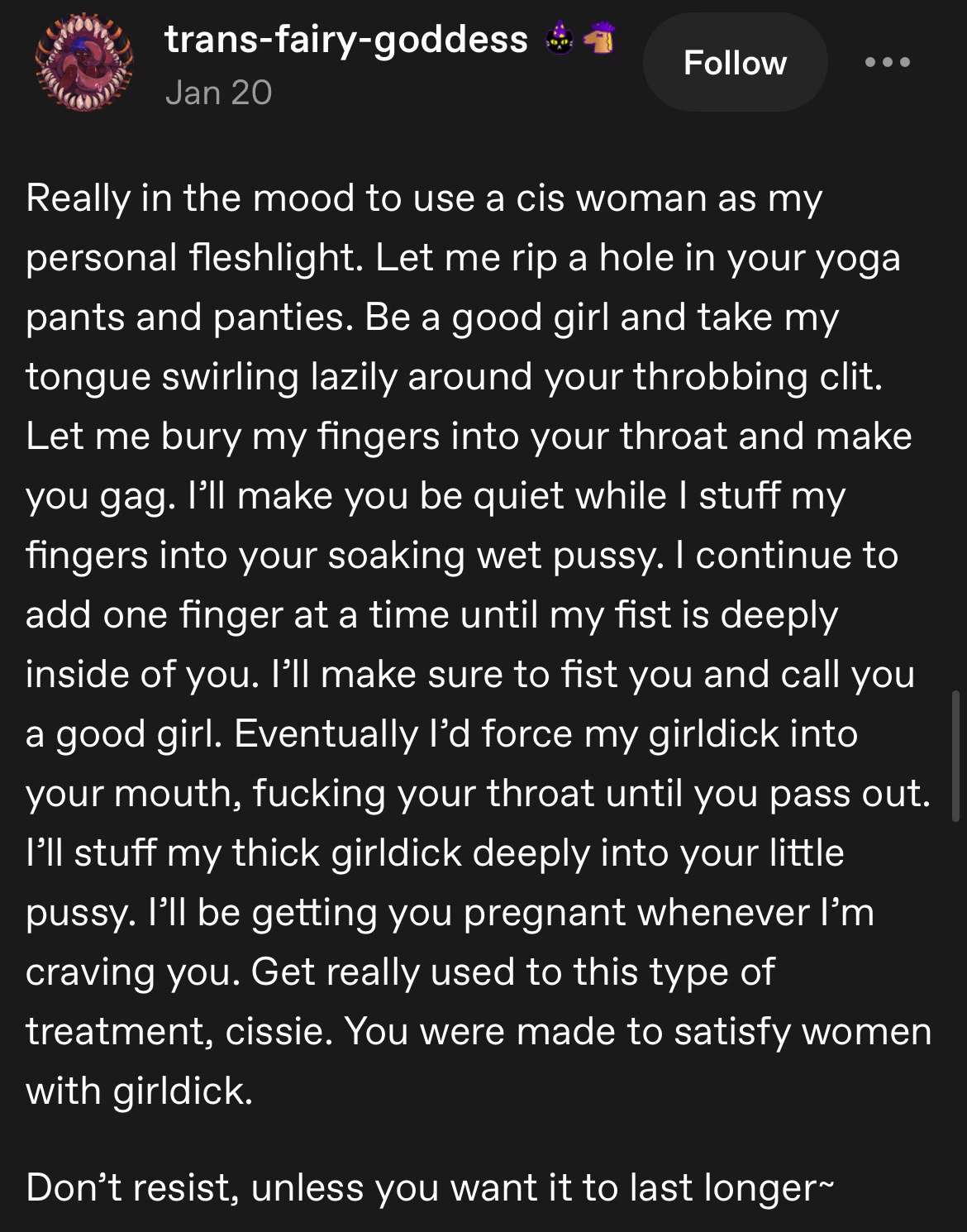The width and height of the screenshot is (967, 1232).
Task: Tap the trans-fairy-goddess username link
Action: pyautogui.click(x=345, y=40)
